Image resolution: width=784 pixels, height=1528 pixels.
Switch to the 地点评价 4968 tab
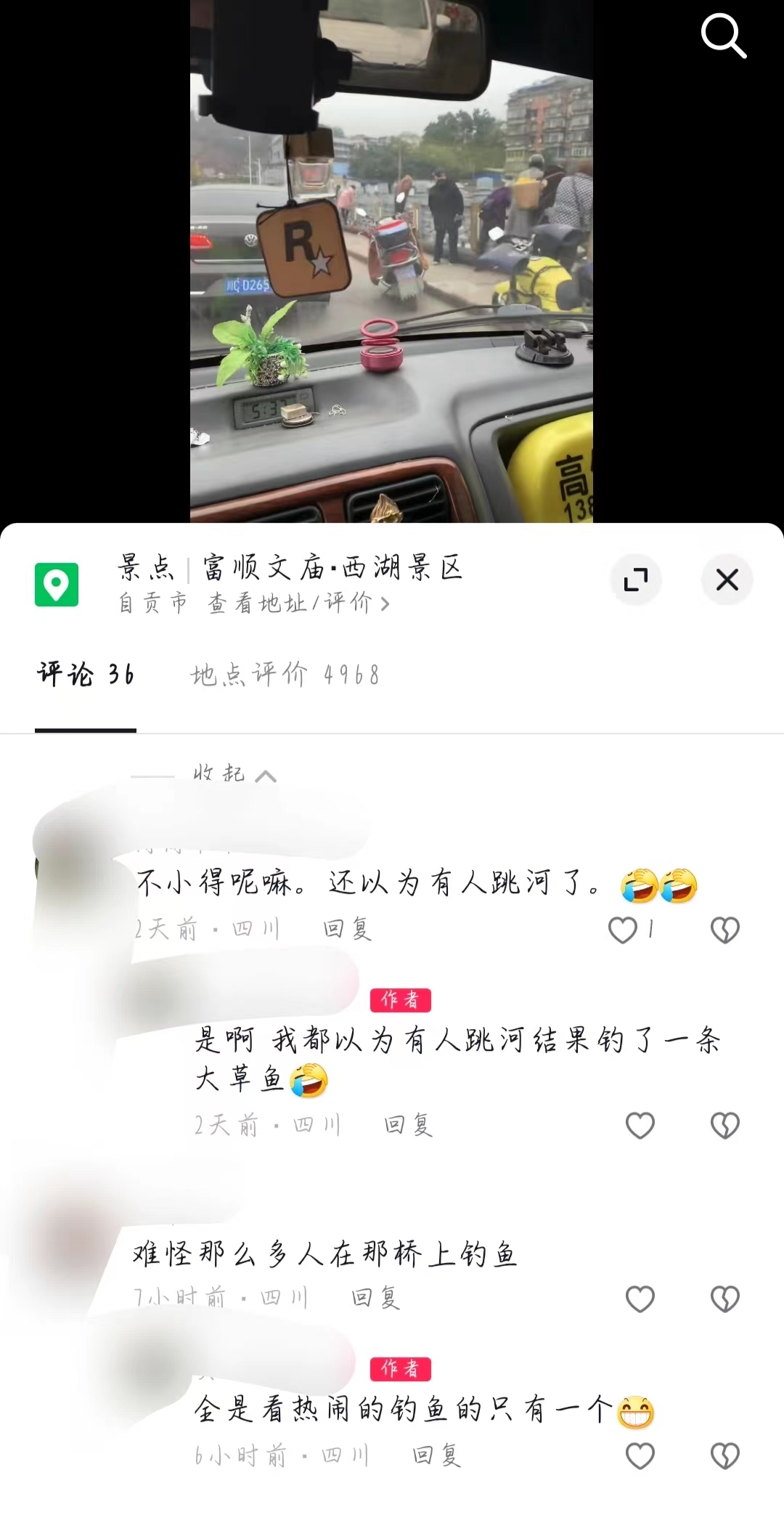pos(285,675)
